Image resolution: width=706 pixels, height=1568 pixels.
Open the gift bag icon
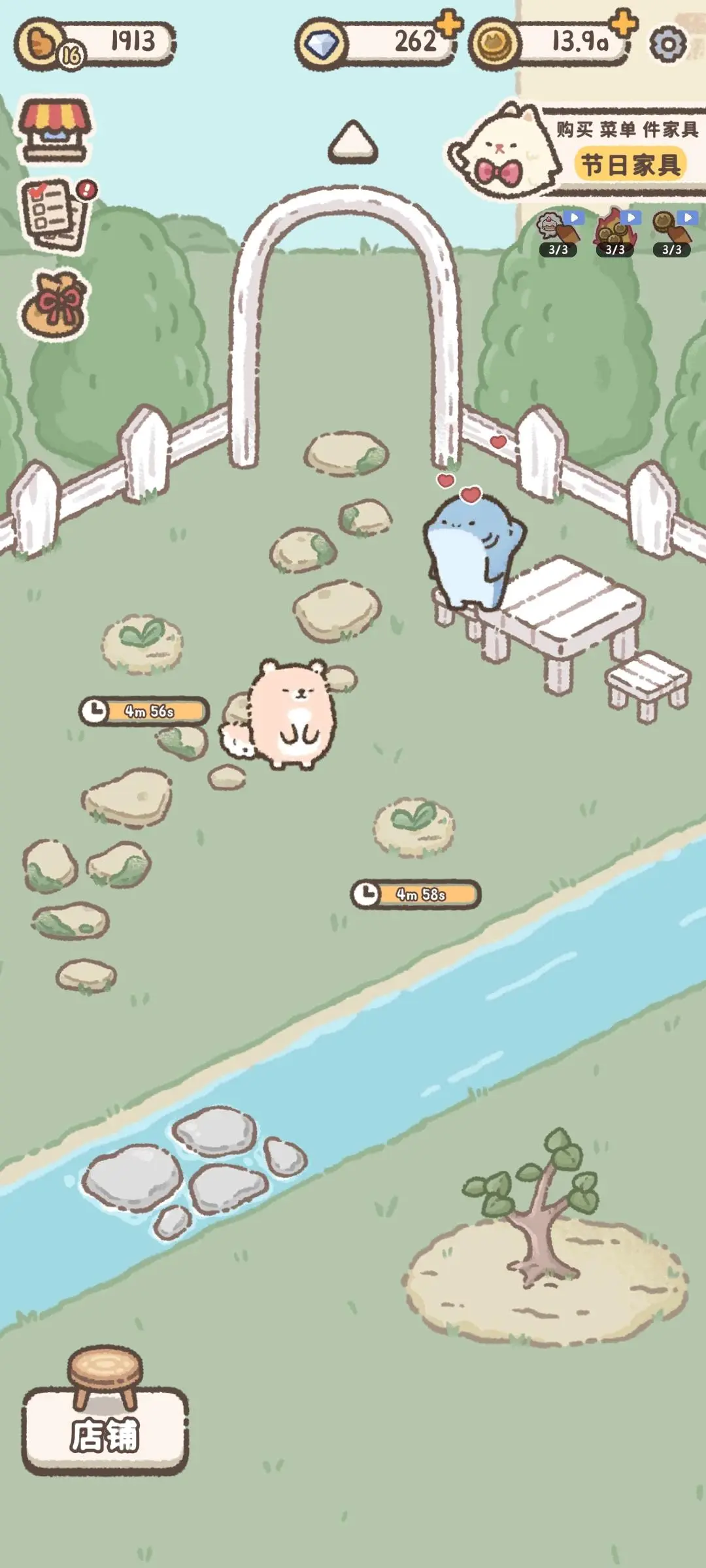pyautogui.click(x=55, y=306)
